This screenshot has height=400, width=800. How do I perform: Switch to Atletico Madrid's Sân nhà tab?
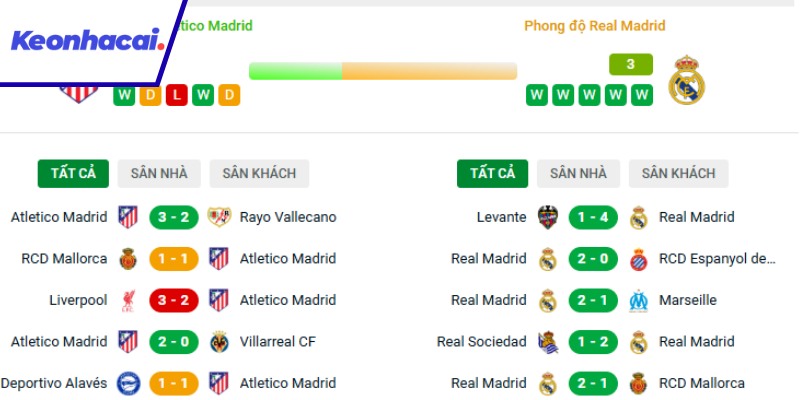click(x=159, y=173)
